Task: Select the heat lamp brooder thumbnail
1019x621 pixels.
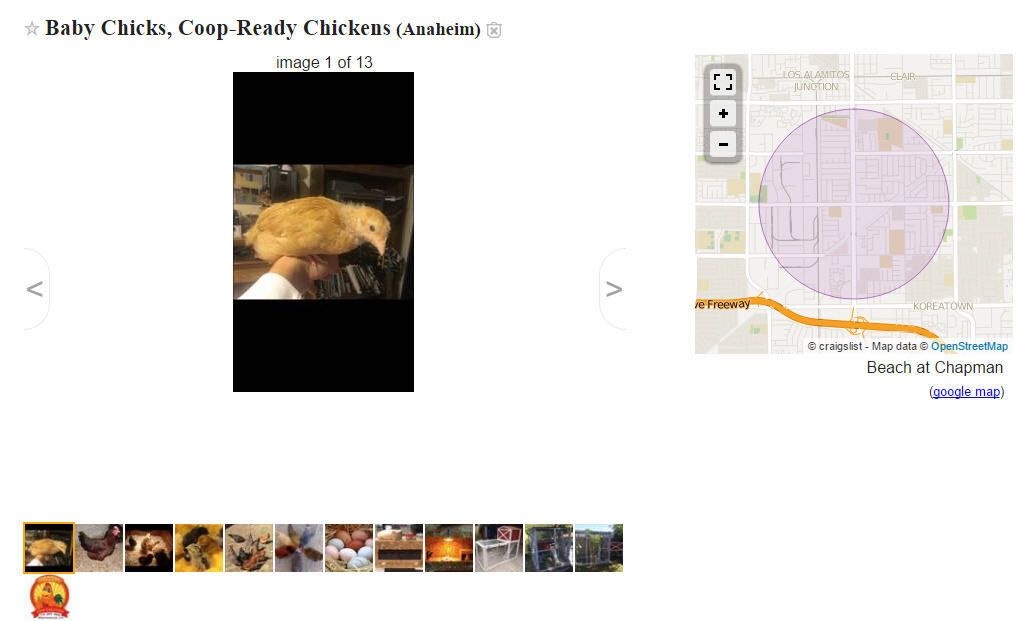Action: coord(449,548)
